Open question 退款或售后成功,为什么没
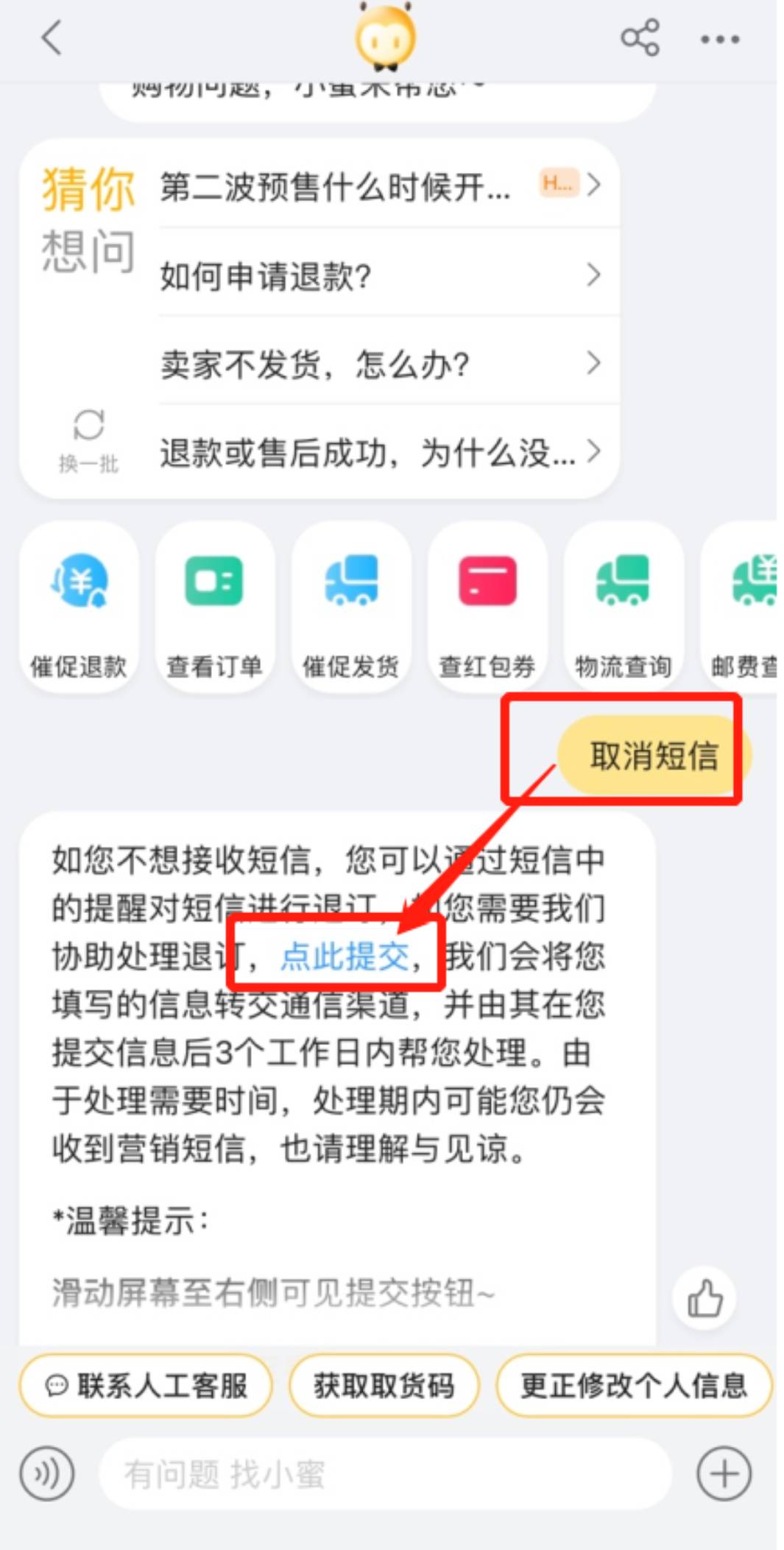This screenshot has width=784, height=1550. click(x=379, y=452)
